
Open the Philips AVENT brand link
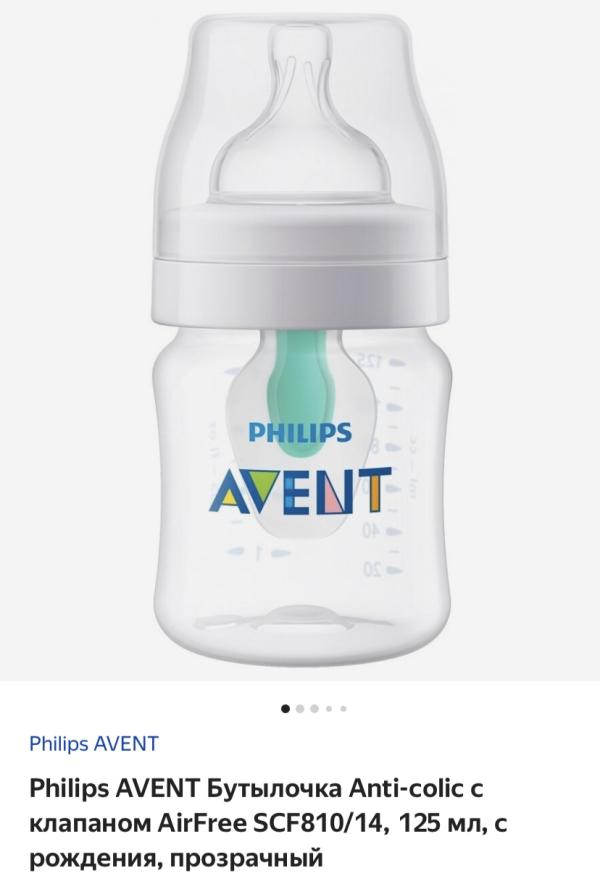click(x=93, y=744)
